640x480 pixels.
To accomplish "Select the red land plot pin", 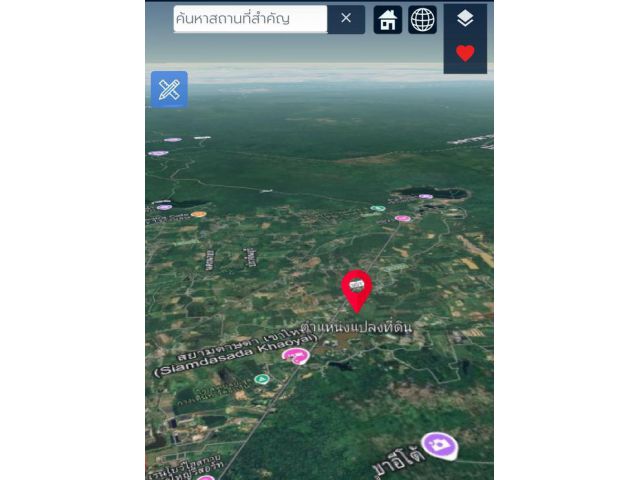I will pos(356,288).
